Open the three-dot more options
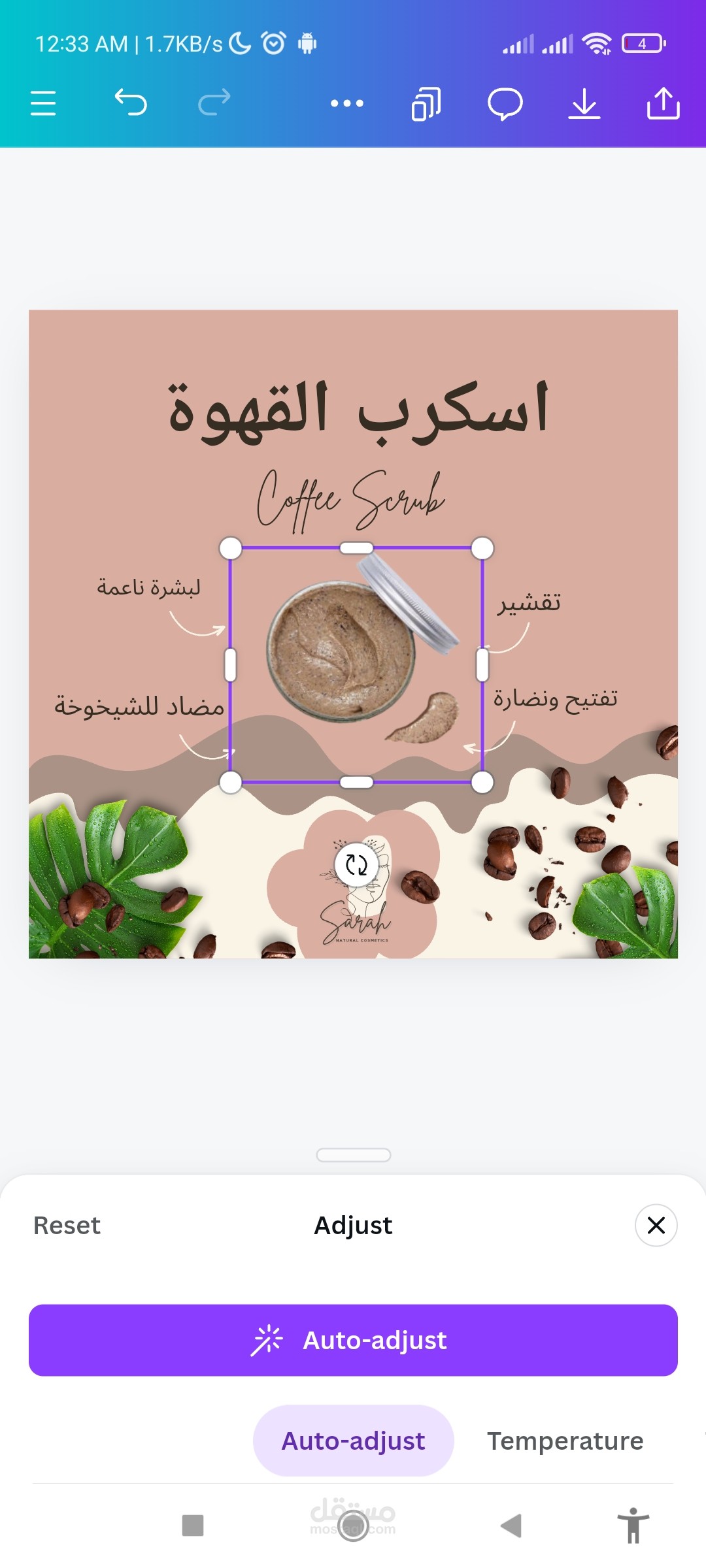 tap(347, 103)
